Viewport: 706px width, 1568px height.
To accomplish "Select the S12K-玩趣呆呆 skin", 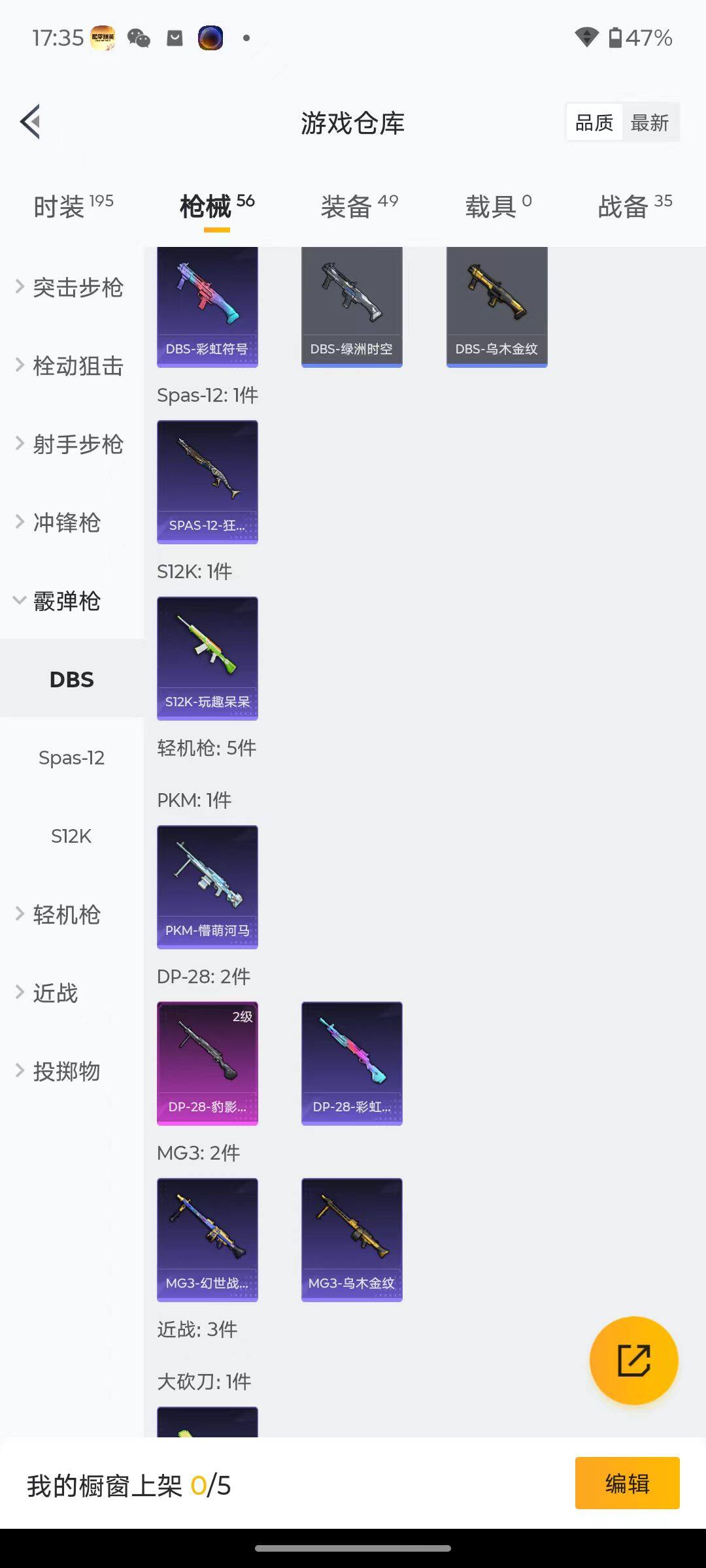I will 207,658.
